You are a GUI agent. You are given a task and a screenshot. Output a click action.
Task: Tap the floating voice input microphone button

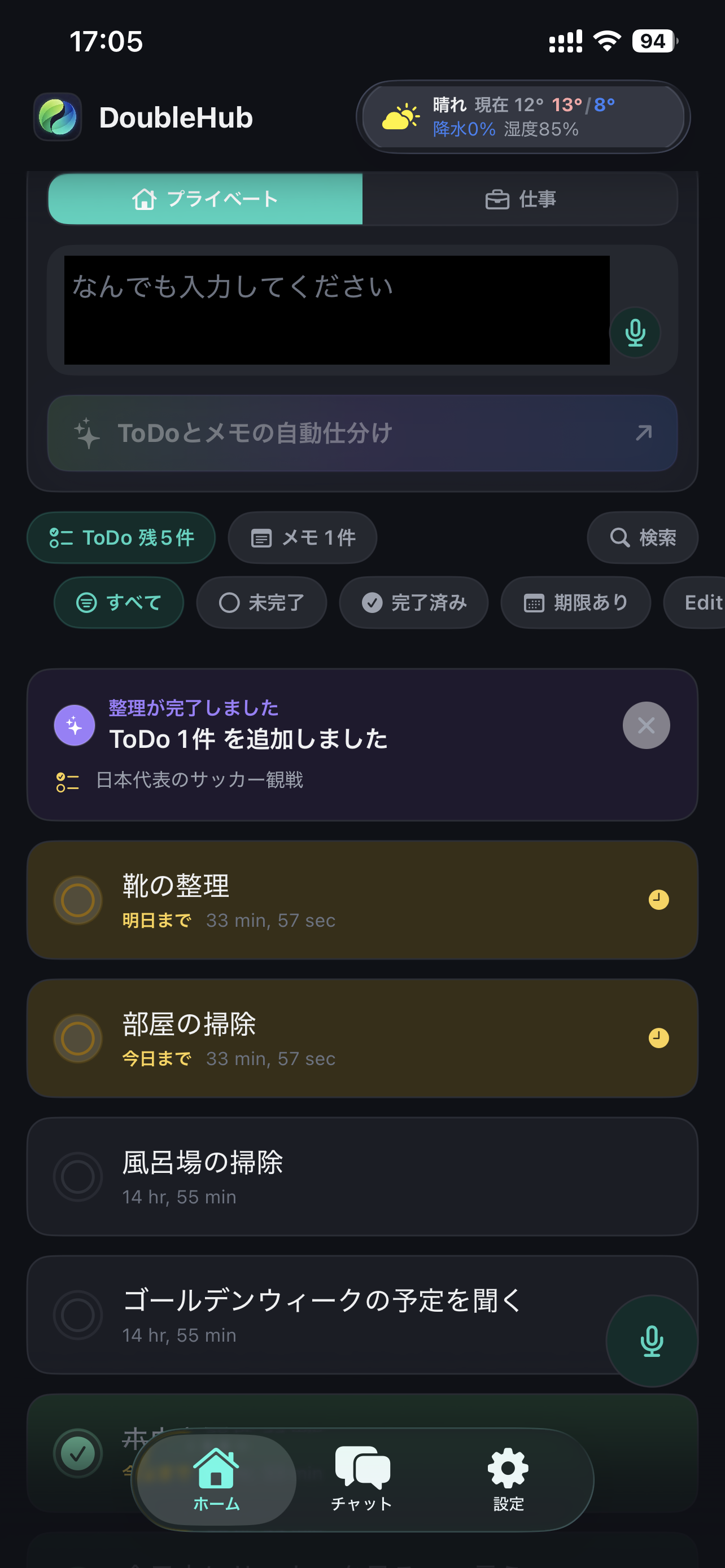coord(652,1342)
